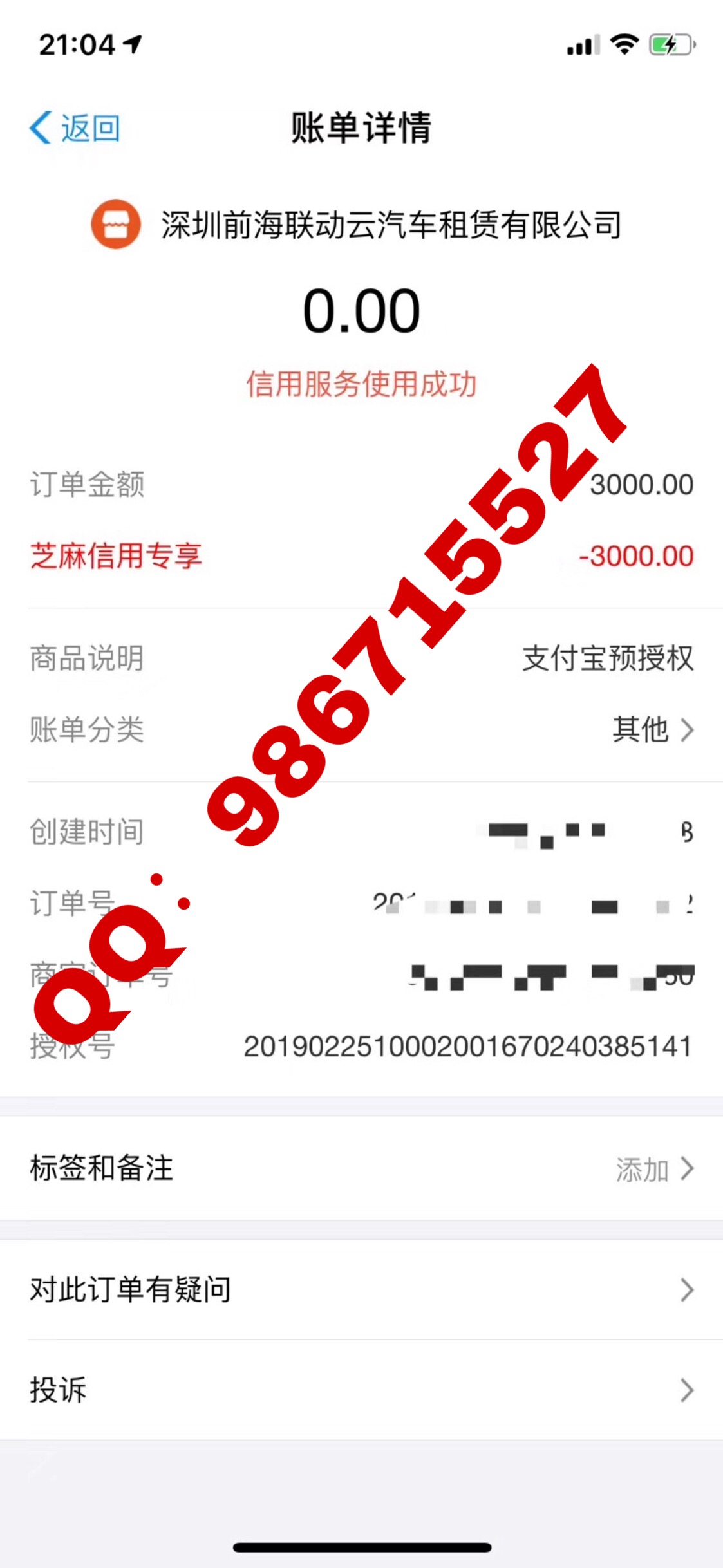Screen dimensions: 723x1568
Task: Open the 账单分类 category row
Action: 652,730
